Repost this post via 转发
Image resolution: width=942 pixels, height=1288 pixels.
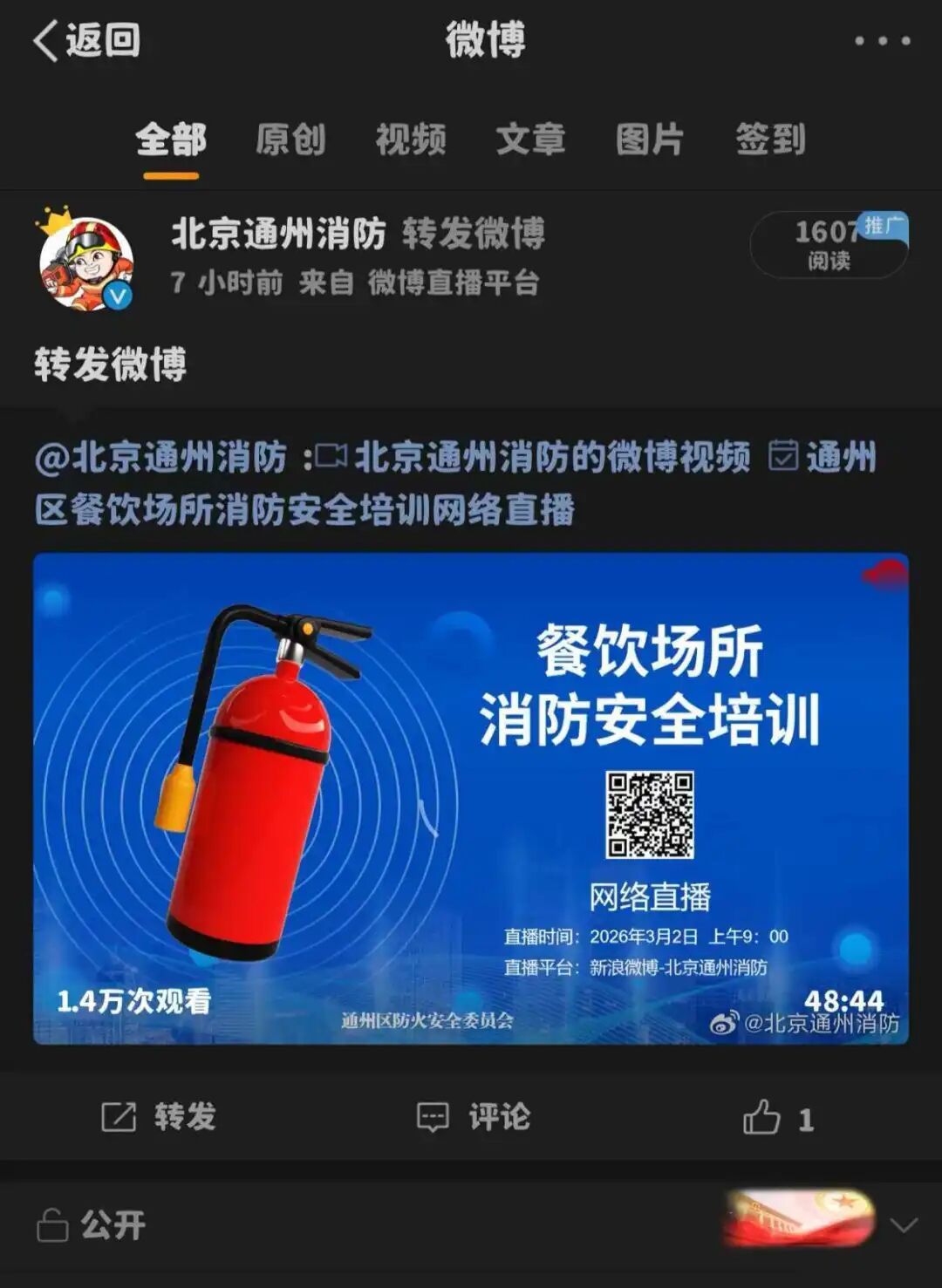coord(159,1117)
